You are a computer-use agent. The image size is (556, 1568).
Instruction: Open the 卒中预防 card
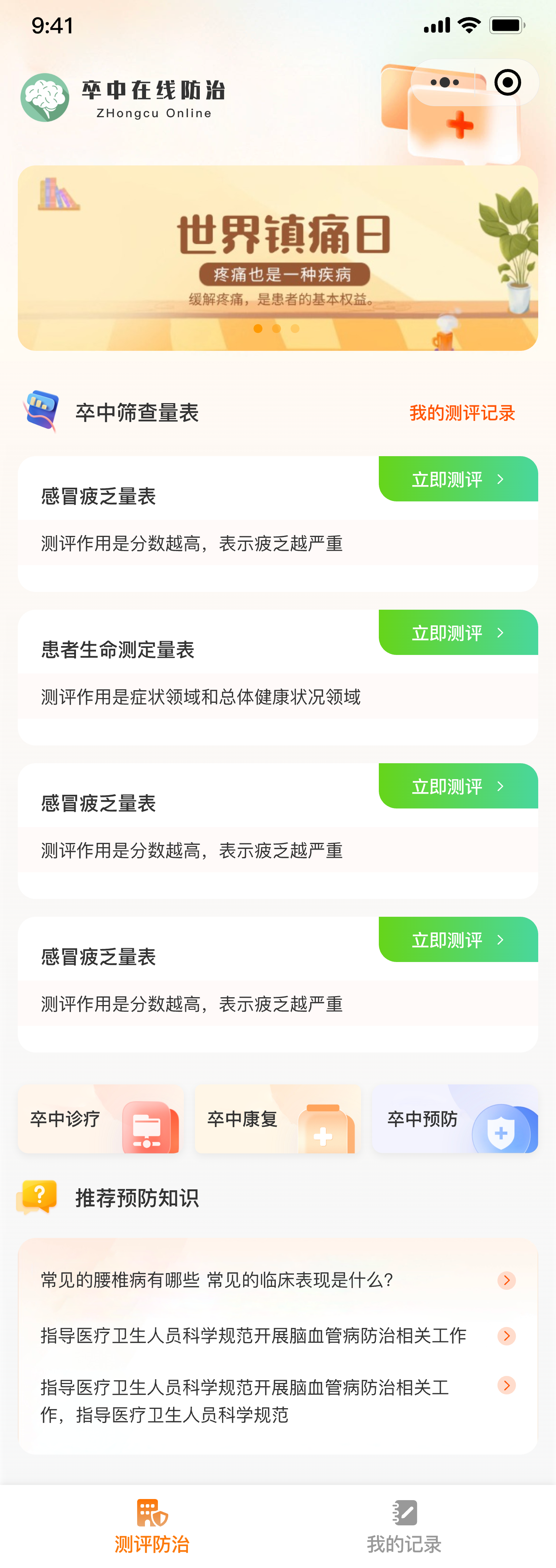(x=454, y=1119)
